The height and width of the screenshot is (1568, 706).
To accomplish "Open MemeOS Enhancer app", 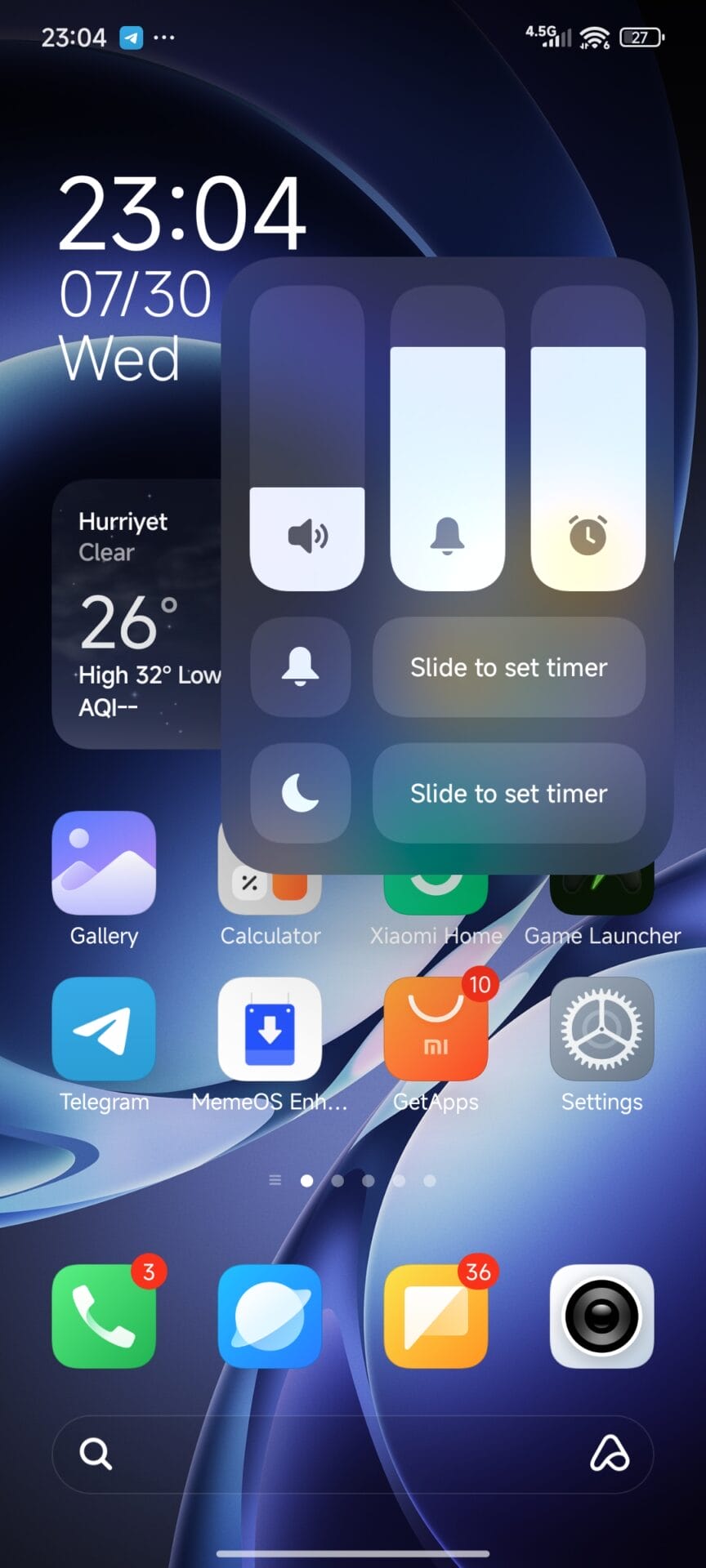I will coord(270,1029).
